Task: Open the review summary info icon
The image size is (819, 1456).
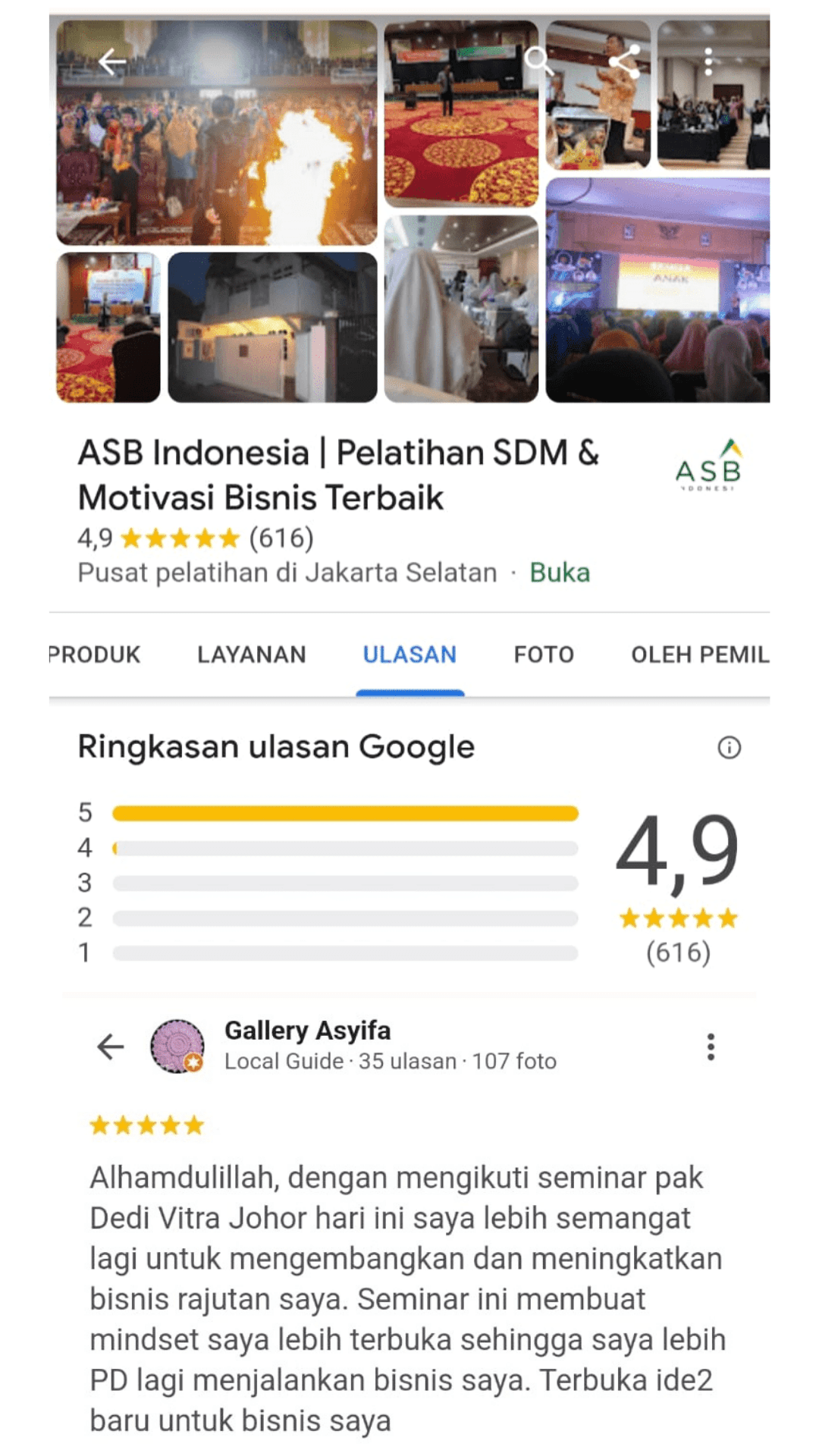Action: pos(729,748)
